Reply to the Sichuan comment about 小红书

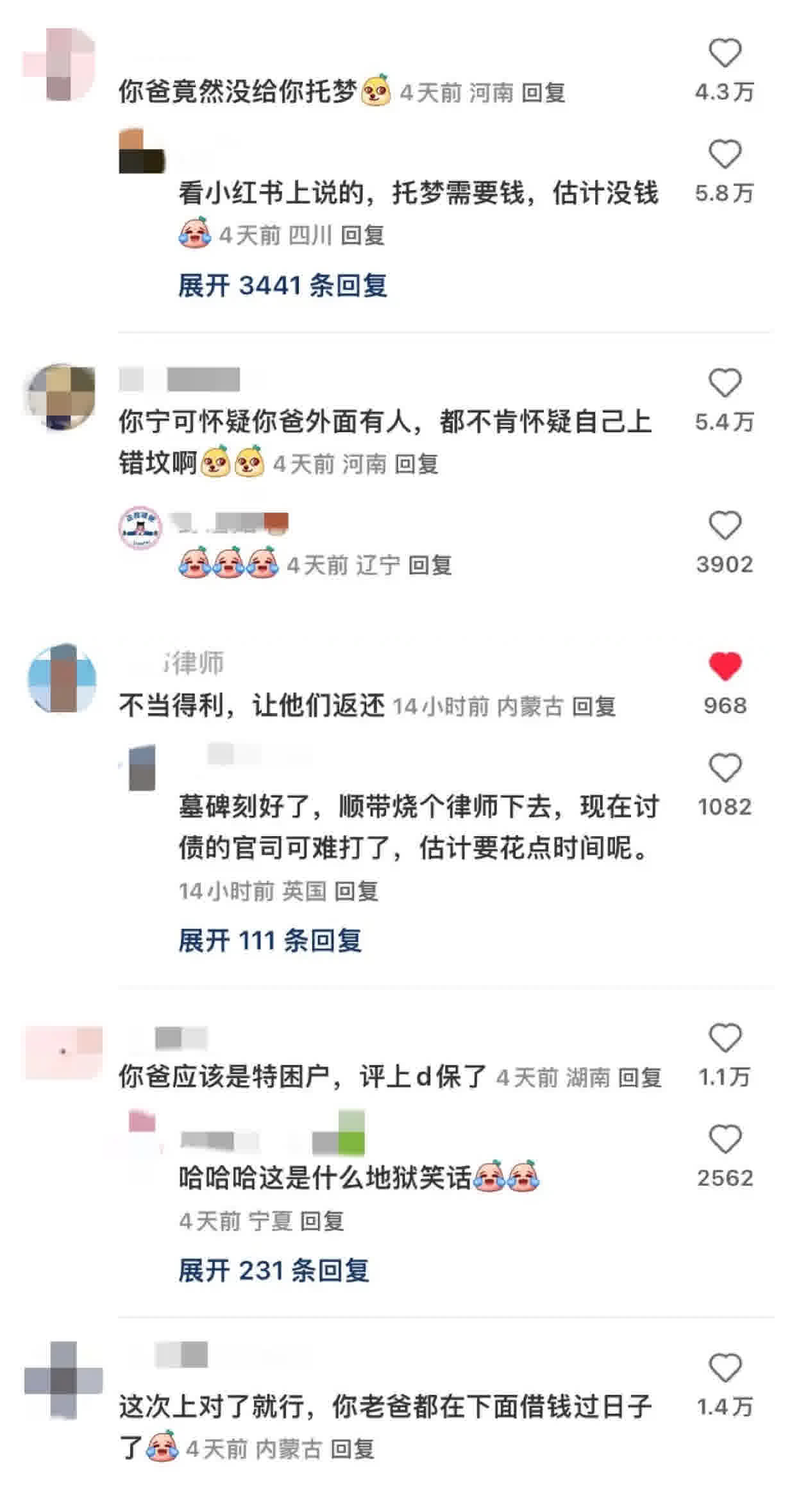click(x=362, y=235)
